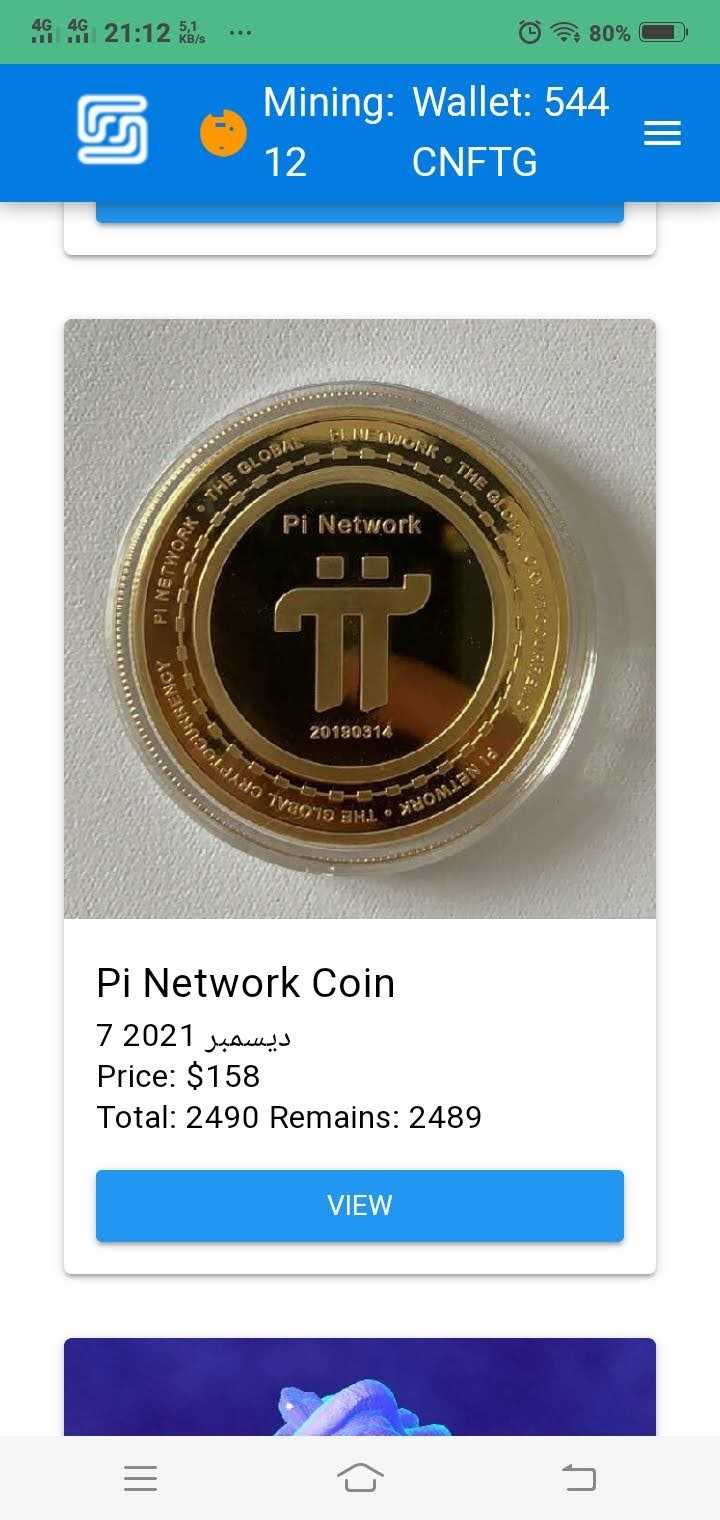
Task: Open the Wallet 544 CNFTG balance
Action: tap(510, 132)
